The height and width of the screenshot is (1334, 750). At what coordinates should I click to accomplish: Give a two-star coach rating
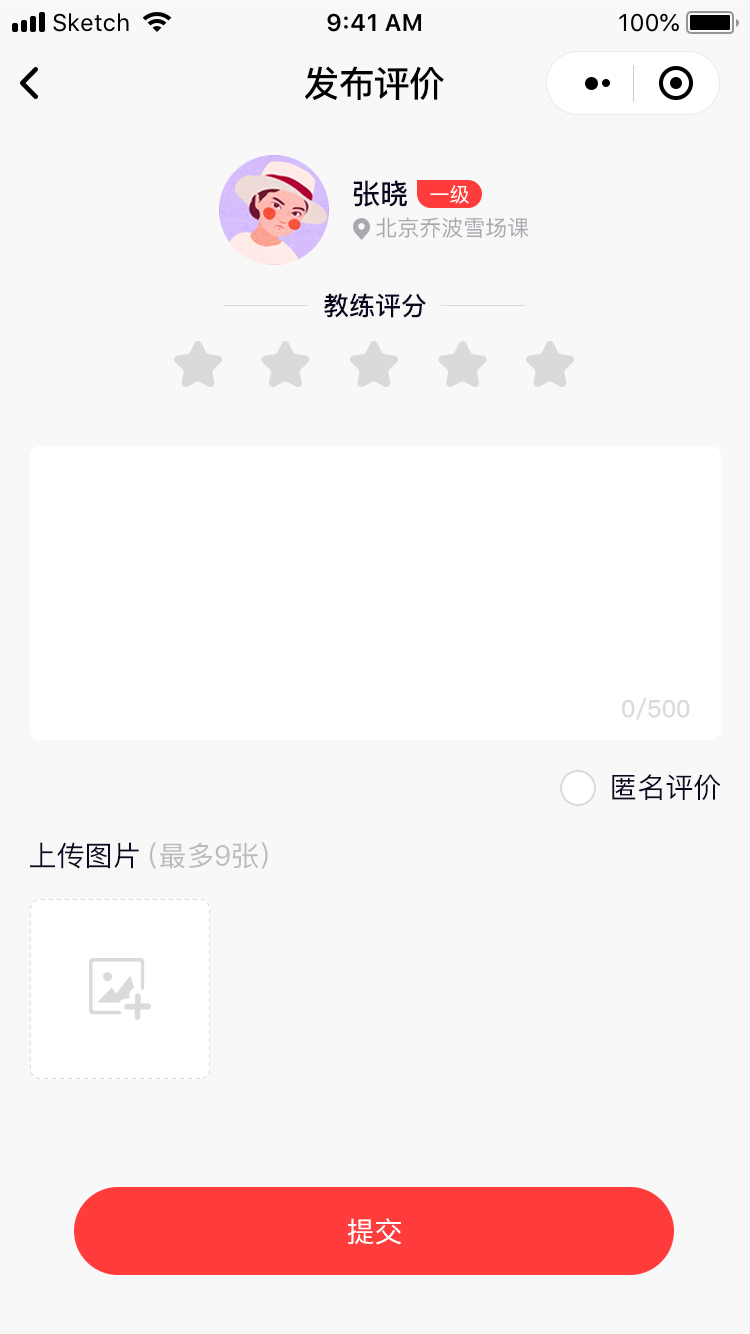286,364
